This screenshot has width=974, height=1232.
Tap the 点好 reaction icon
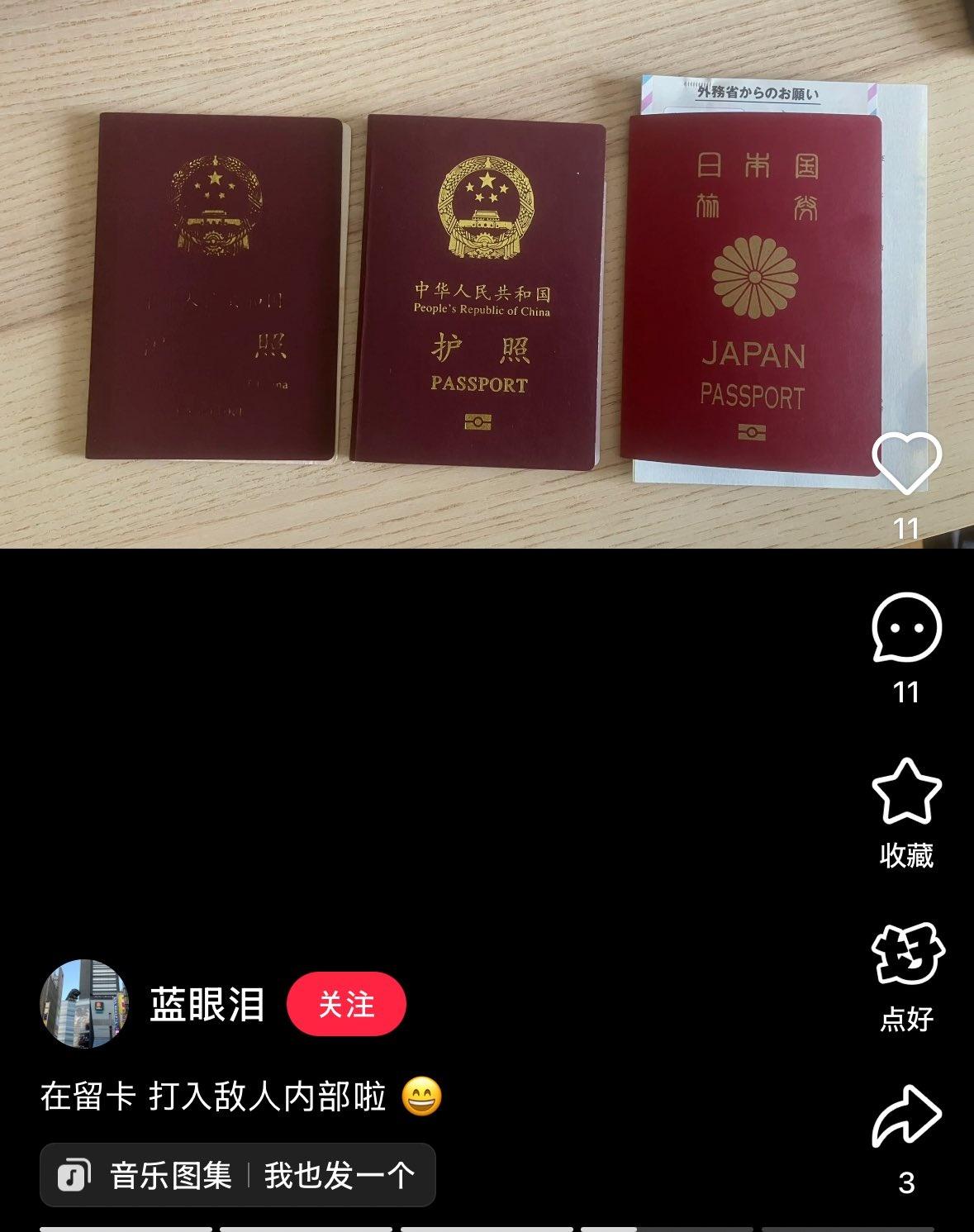906,954
